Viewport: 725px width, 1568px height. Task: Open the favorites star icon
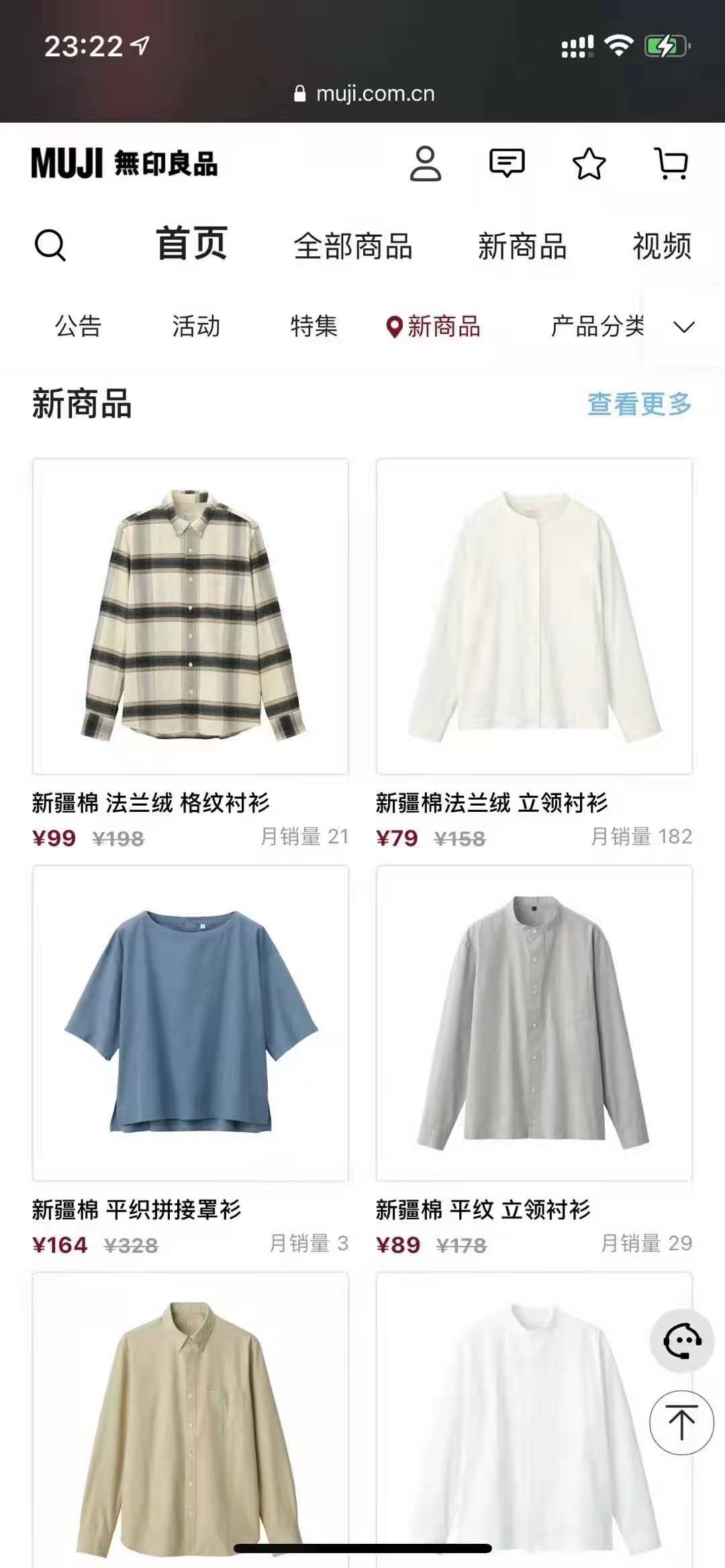589,164
